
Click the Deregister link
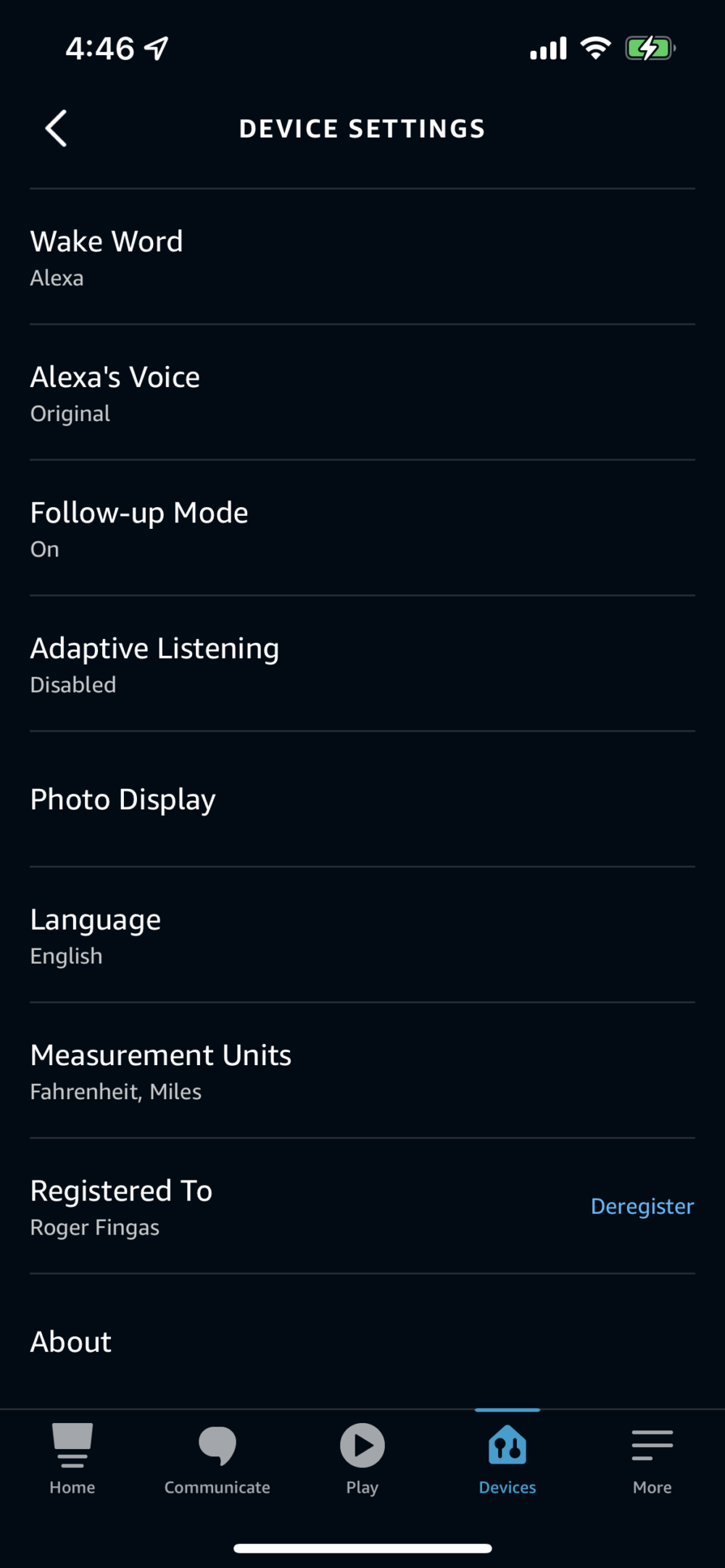coord(642,1206)
